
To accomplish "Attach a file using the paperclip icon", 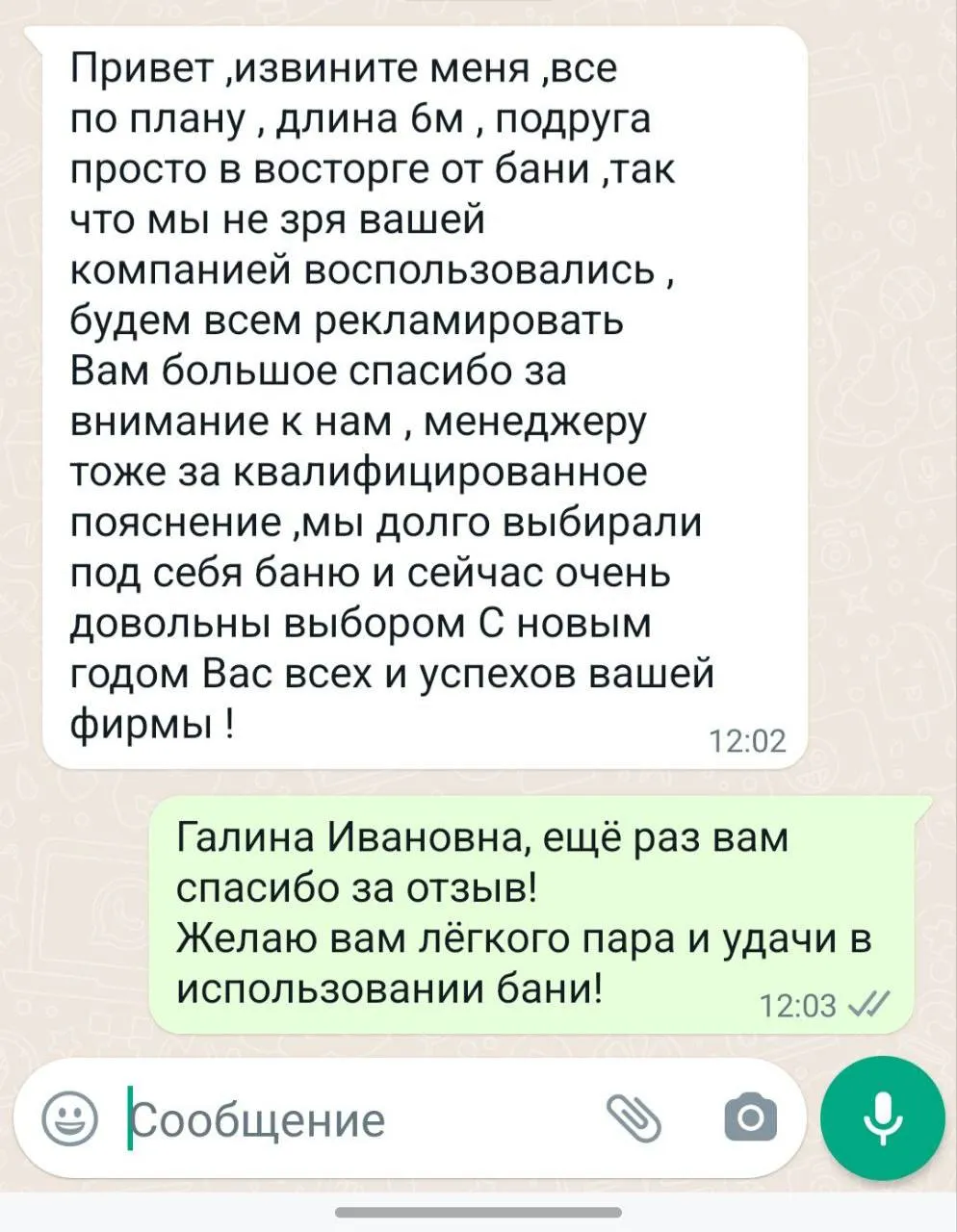I will [632, 1118].
